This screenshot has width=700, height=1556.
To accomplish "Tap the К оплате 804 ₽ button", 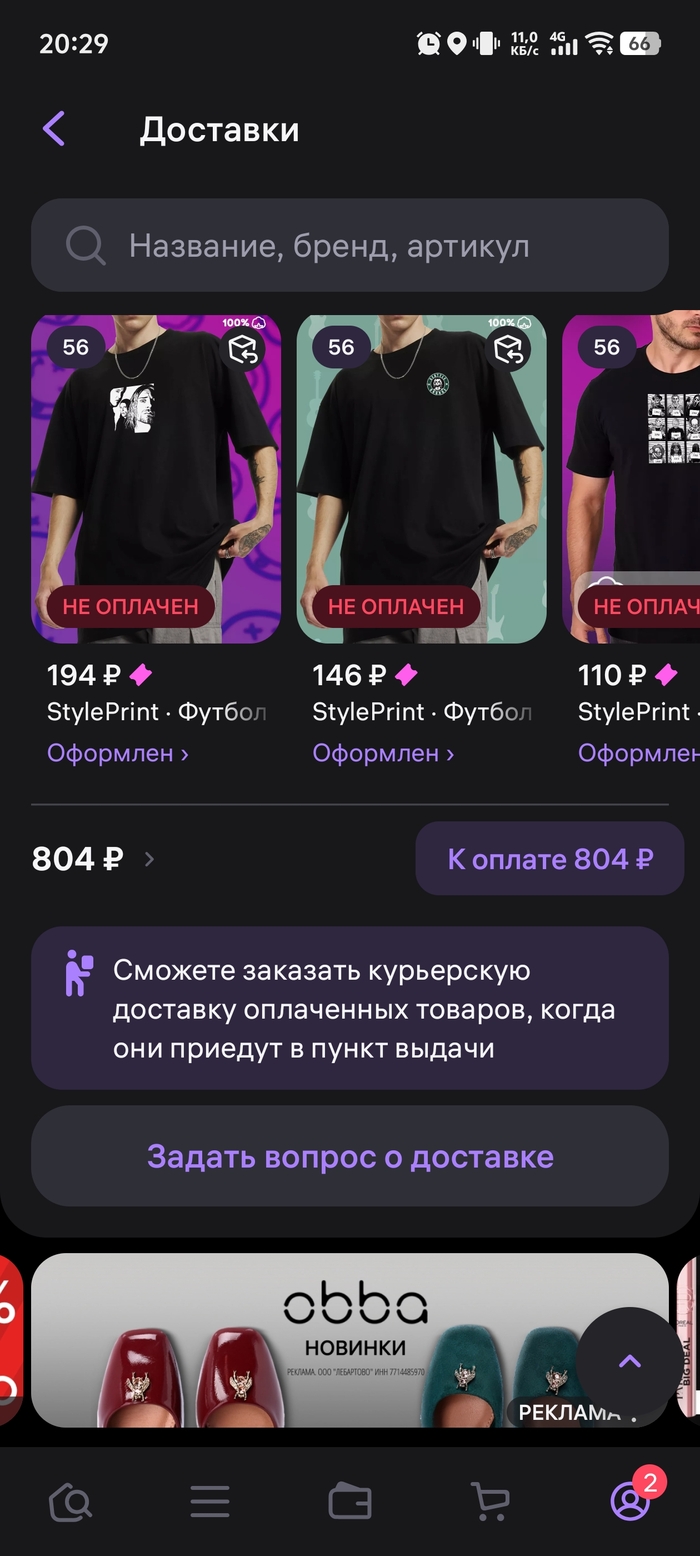I will 549,859.
